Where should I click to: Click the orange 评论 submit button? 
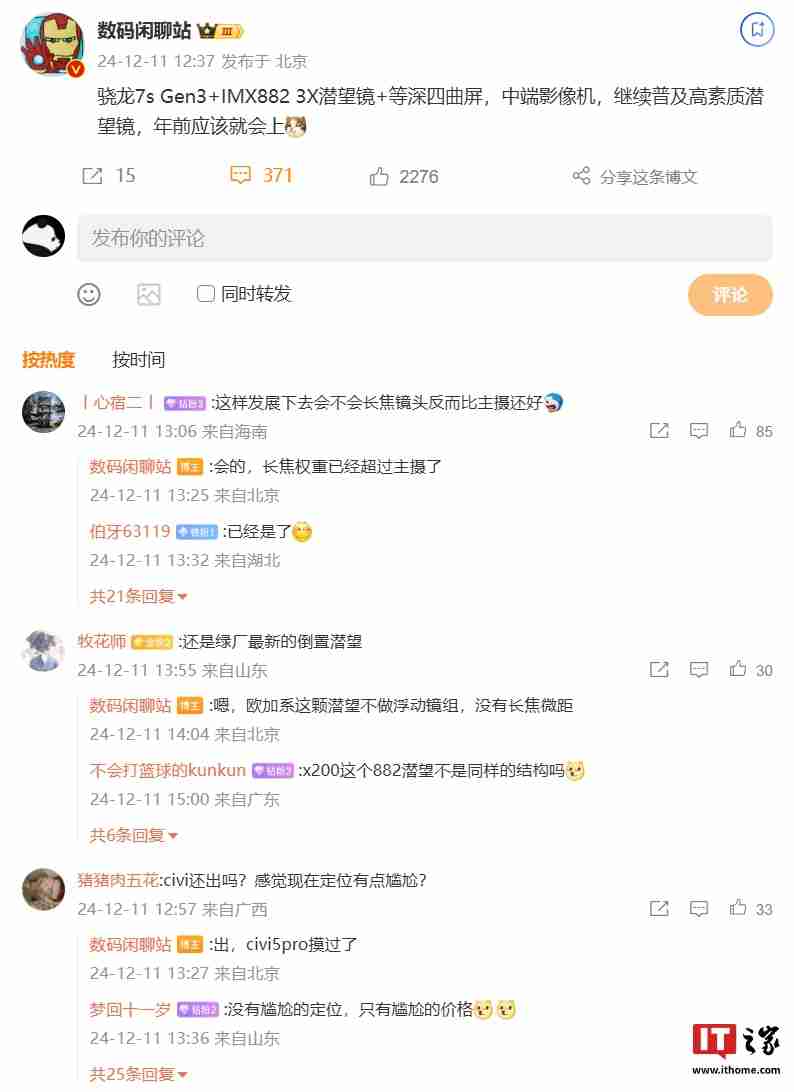[x=730, y=296]
